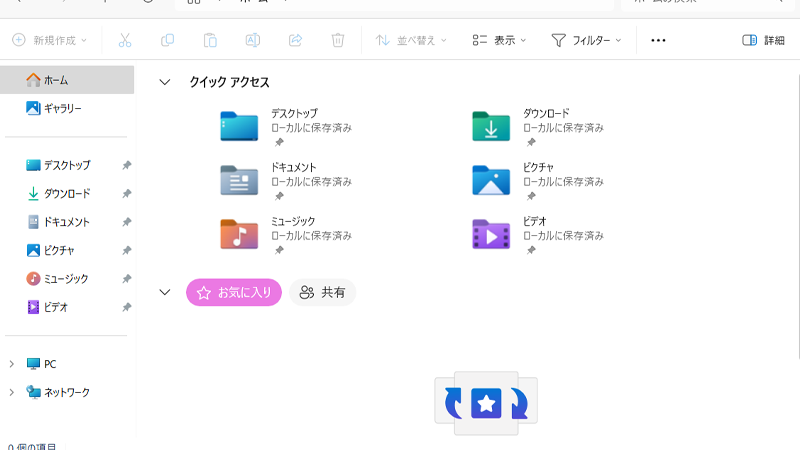Toggle the 詳細 details pane
Image resolution: width=800 pixels, height=450 pixels.
pos(763,40)
